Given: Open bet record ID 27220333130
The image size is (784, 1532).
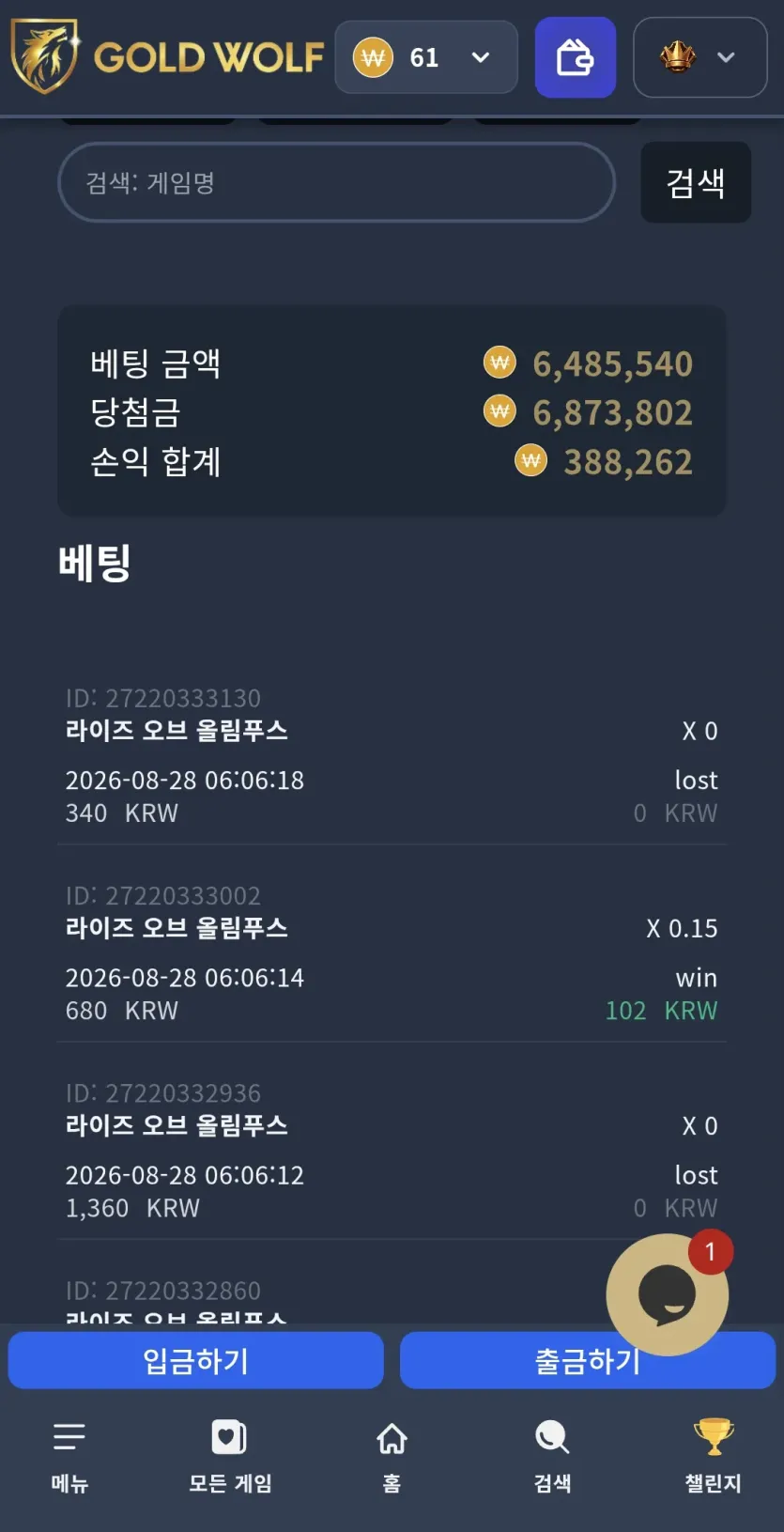Looking at the screenshot, I should click(x=392, y=755).
